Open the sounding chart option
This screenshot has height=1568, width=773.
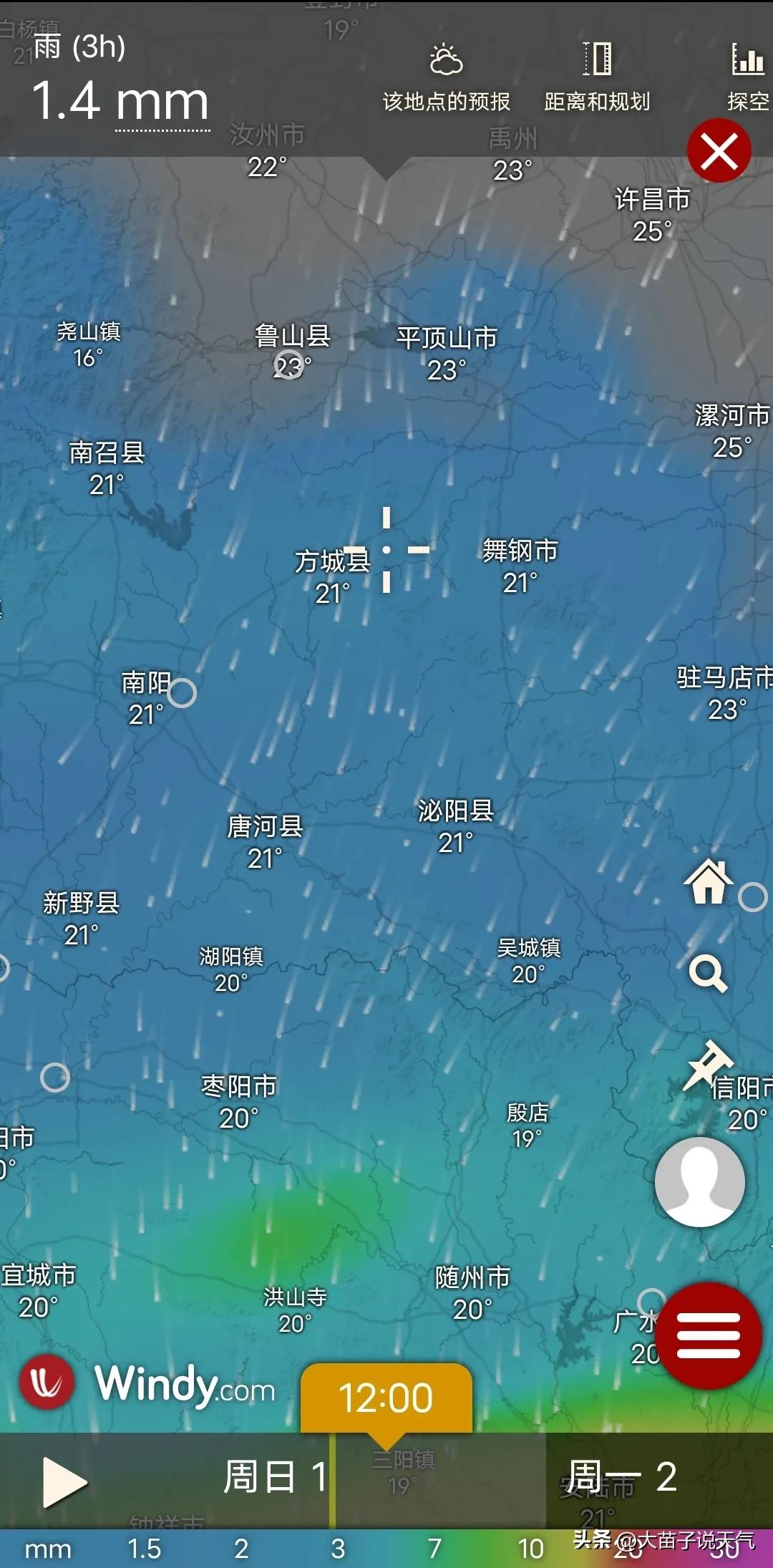(748, 77)
